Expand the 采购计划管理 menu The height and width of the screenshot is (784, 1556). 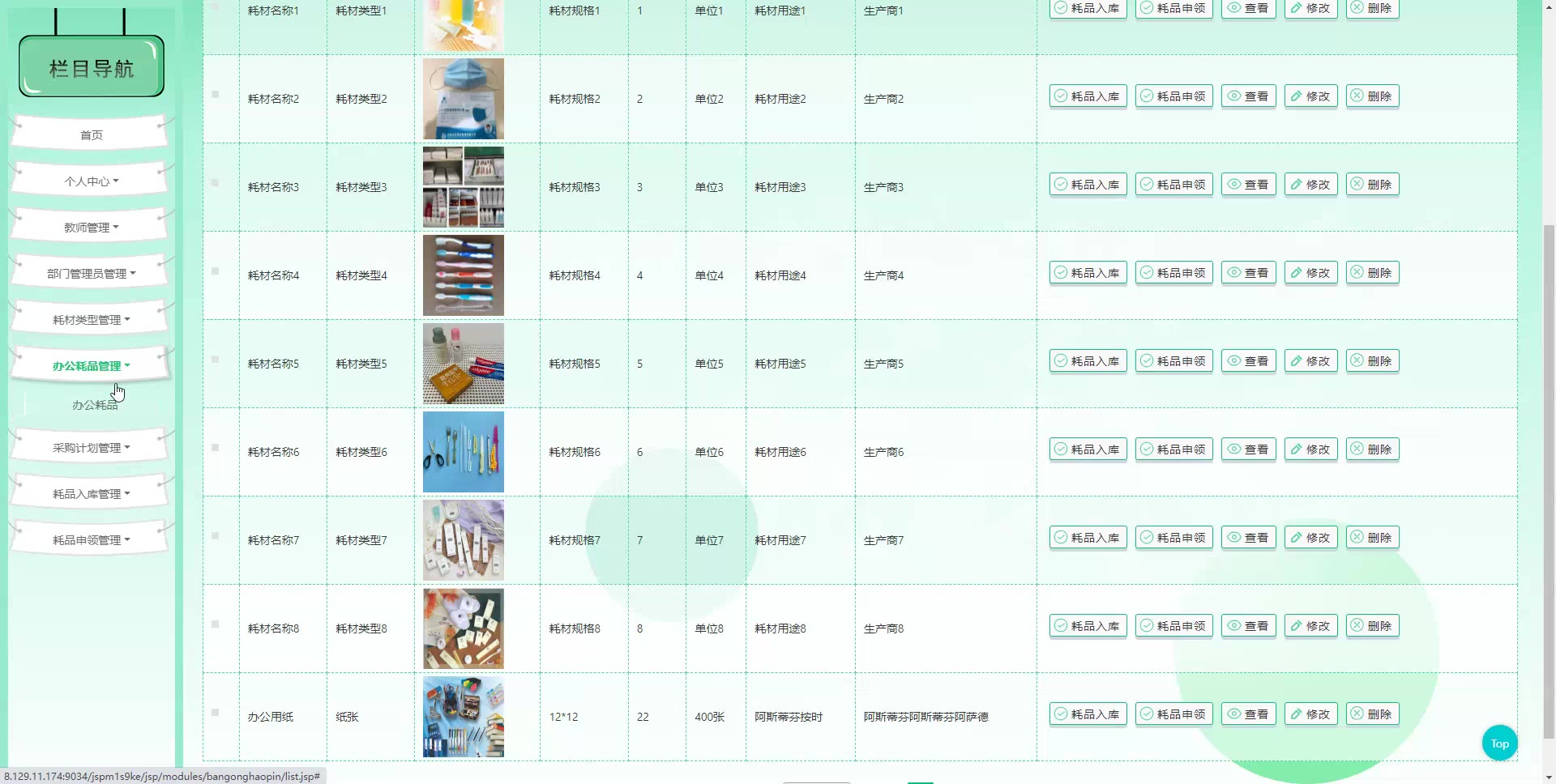91,447
